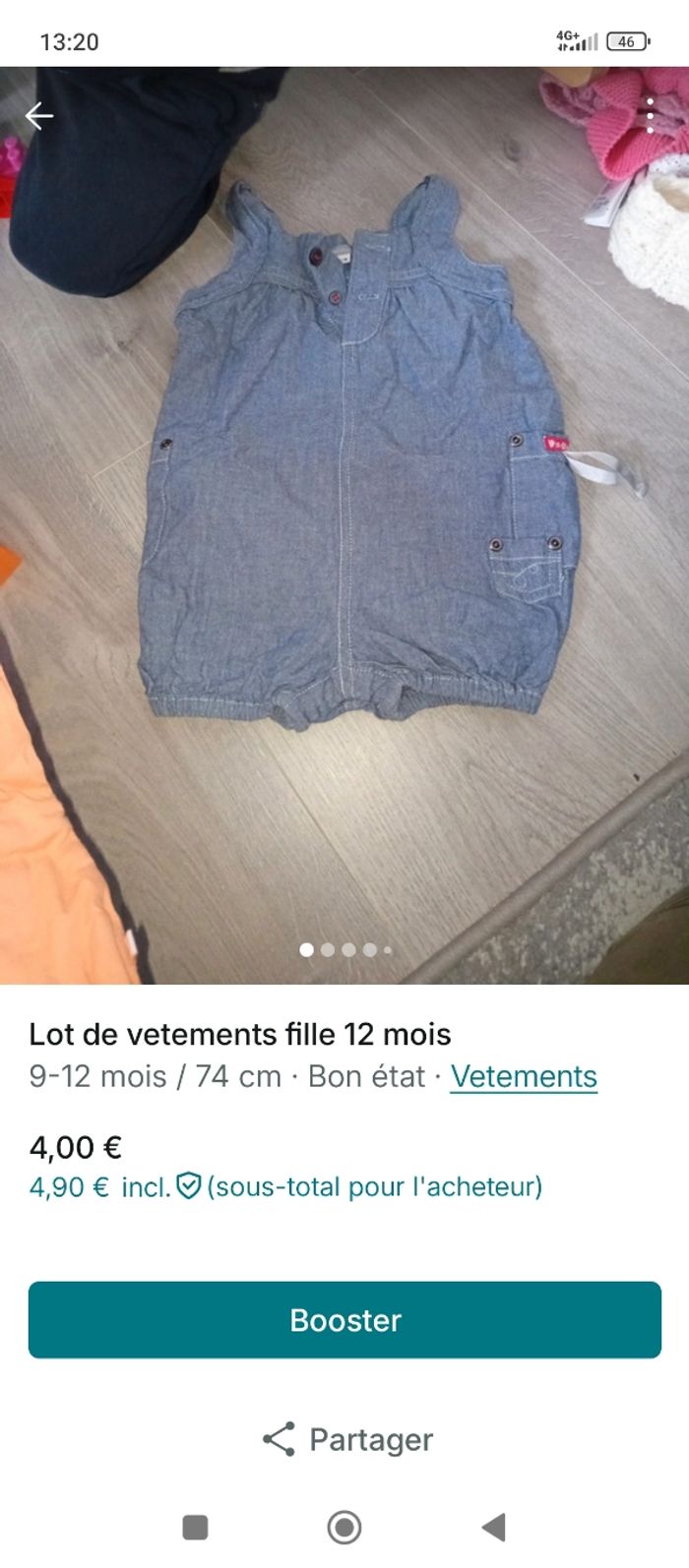Share this listing via Partager

click(x=346, y=1439)
